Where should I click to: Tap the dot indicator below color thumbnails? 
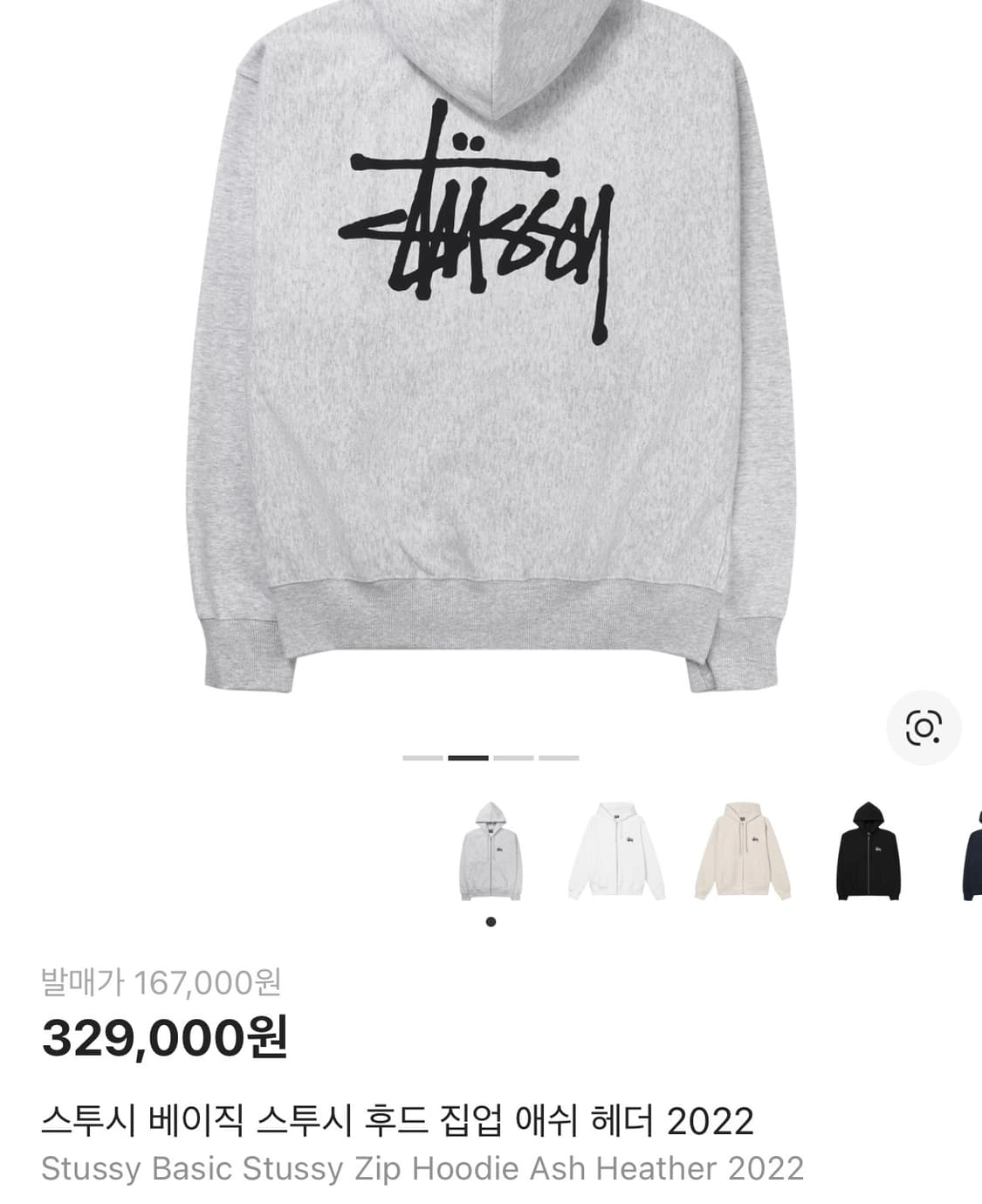pos(489,920)
